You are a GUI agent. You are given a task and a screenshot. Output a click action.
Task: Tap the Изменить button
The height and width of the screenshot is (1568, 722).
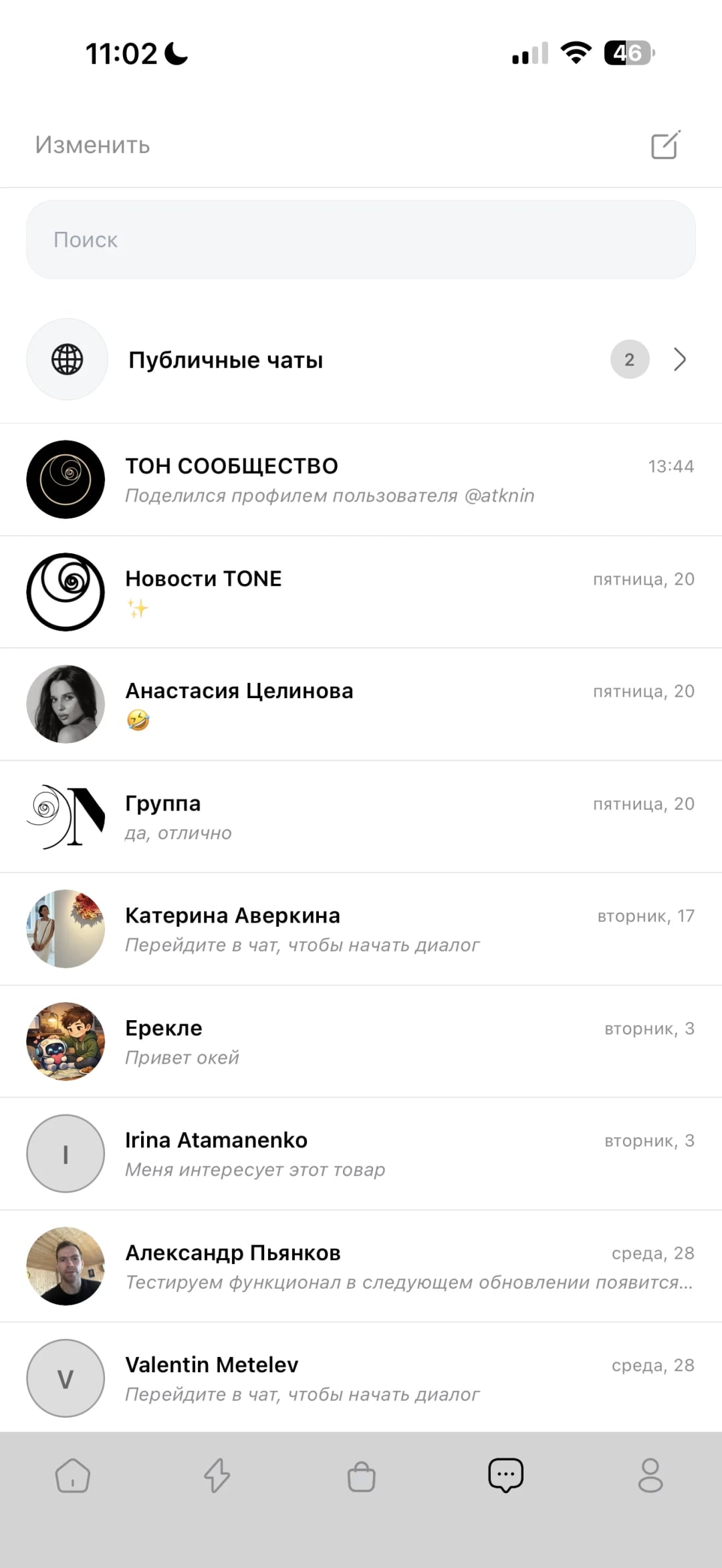coord(92,144)
